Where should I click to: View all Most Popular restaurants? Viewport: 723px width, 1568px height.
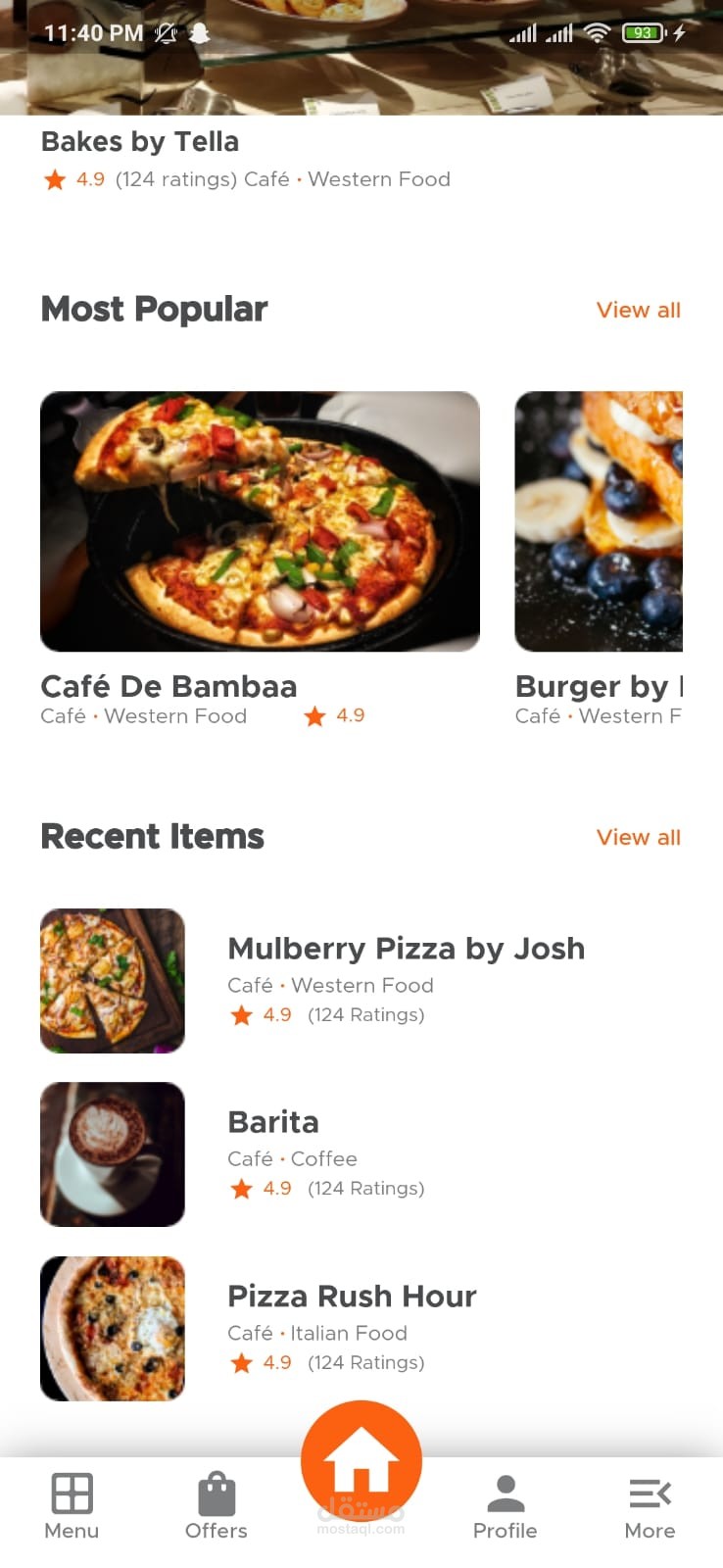(x=638, y=310)
